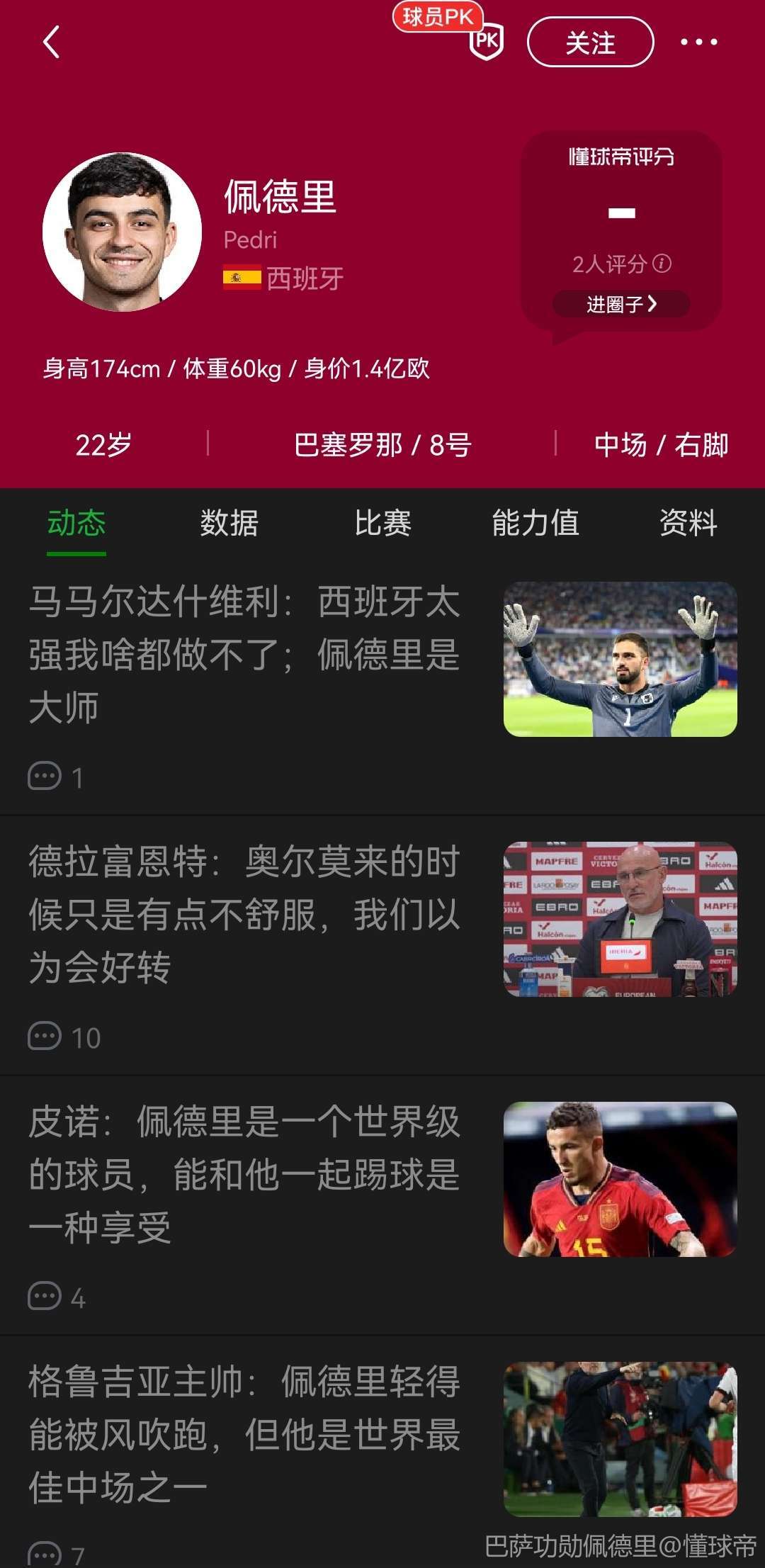Go back using the top-left arrow
Screen dimensions: 765x1568
[x=51, y=43]
